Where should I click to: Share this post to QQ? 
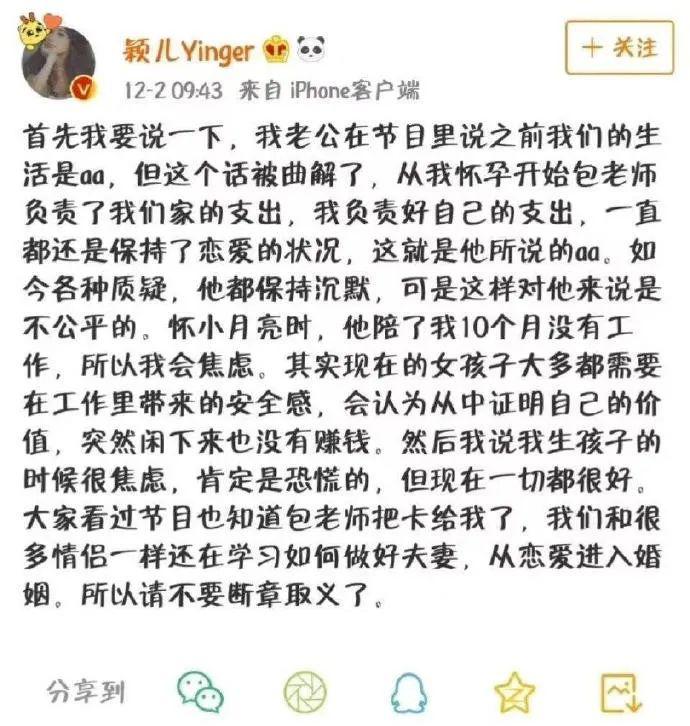point(410,691)
